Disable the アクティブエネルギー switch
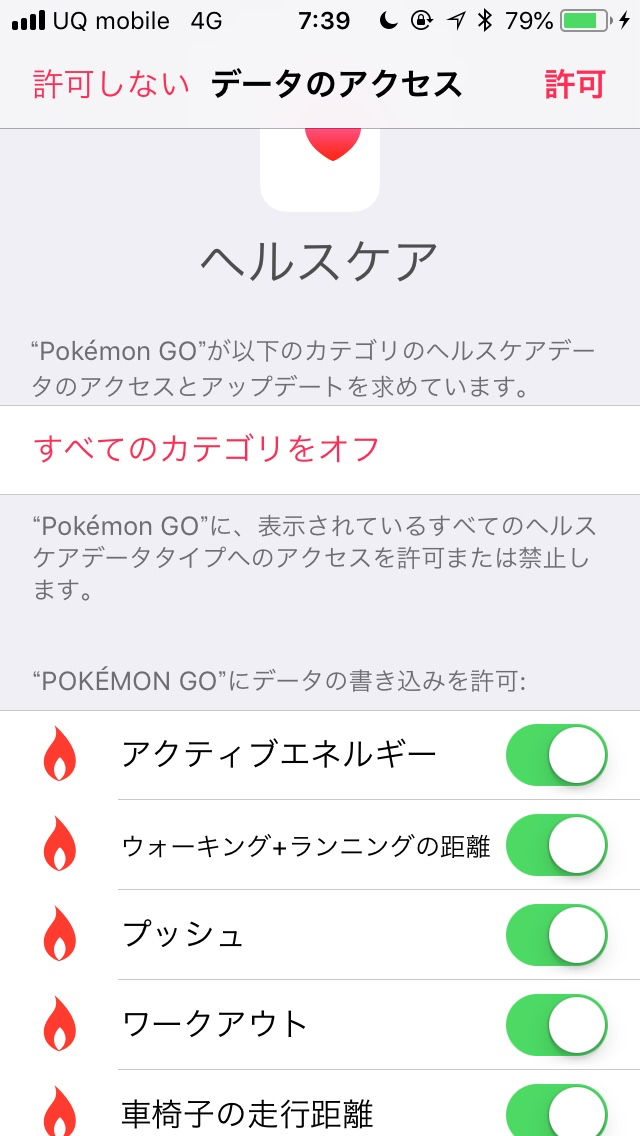This screenshot has width=640, height=1136. 557,755
